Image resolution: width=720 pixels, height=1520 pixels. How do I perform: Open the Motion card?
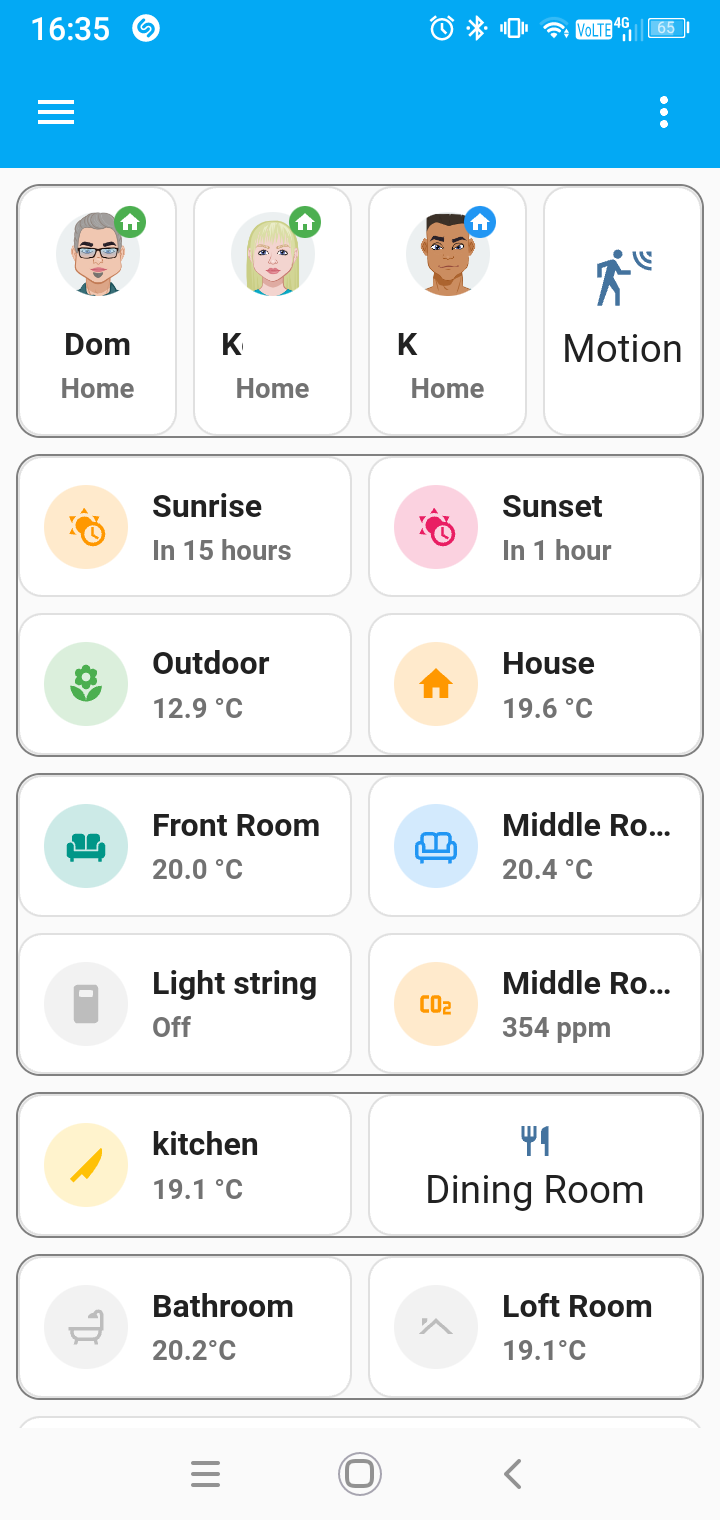[622, 311]
